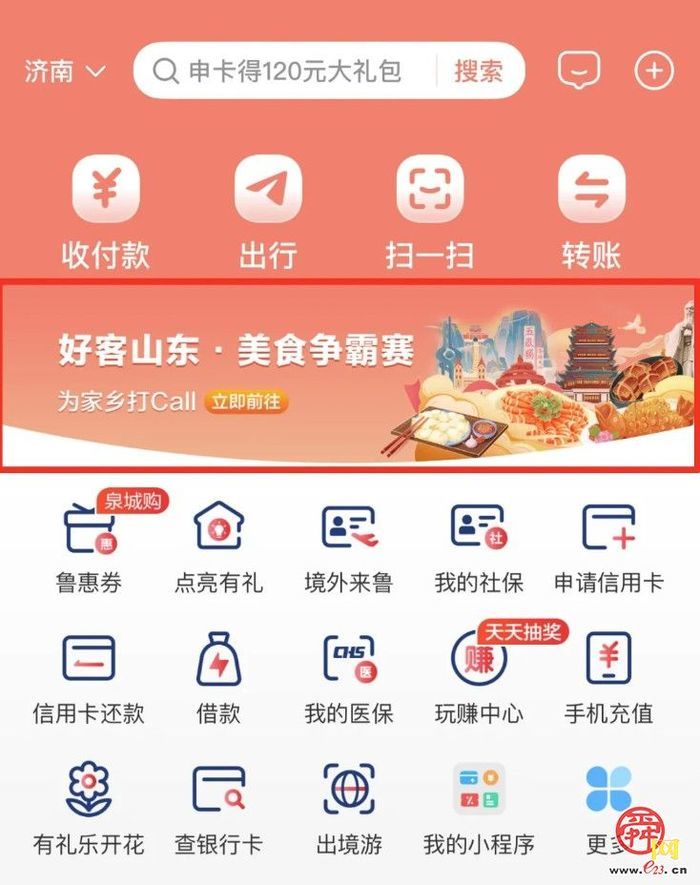Open the plus menu icon
Image resolution: width=700 pixels, height=885 pixels.
(654, 71)
